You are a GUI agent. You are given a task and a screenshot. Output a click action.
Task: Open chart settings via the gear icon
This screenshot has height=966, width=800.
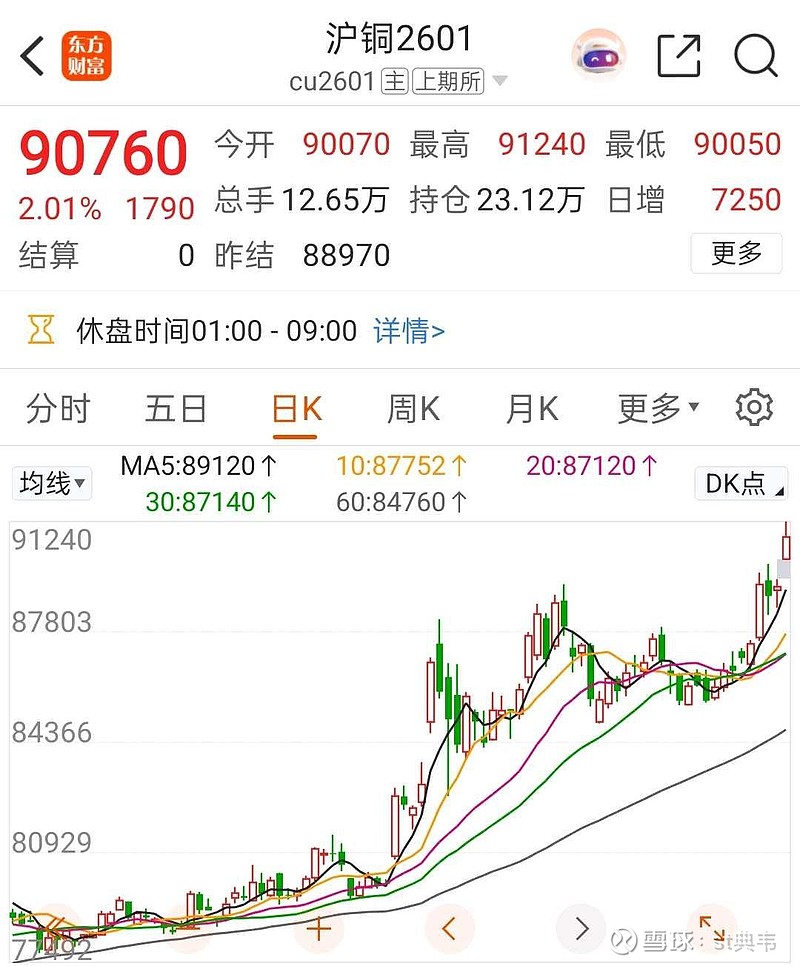(755, 407)
